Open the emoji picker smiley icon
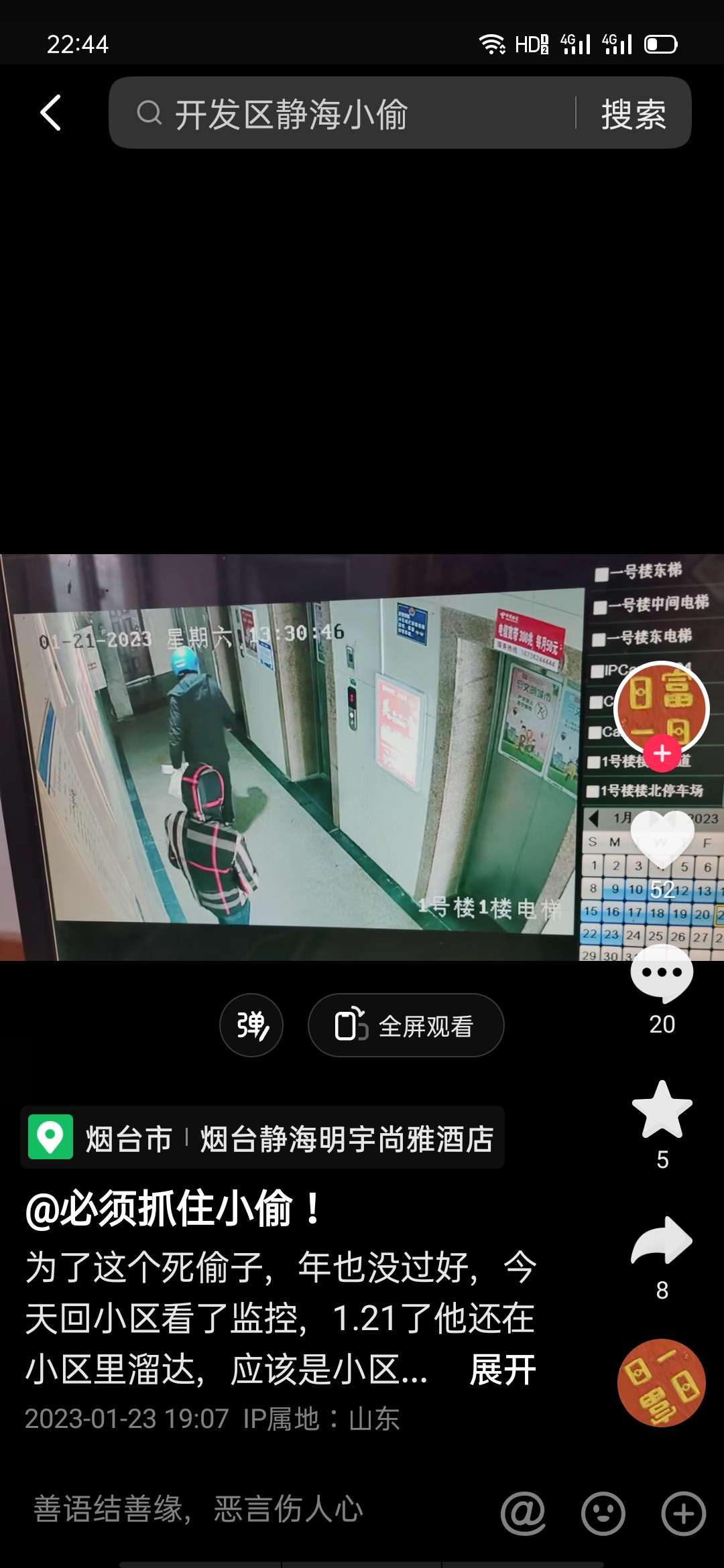This screenshot has width=724, height=1568. [603, 1513]
